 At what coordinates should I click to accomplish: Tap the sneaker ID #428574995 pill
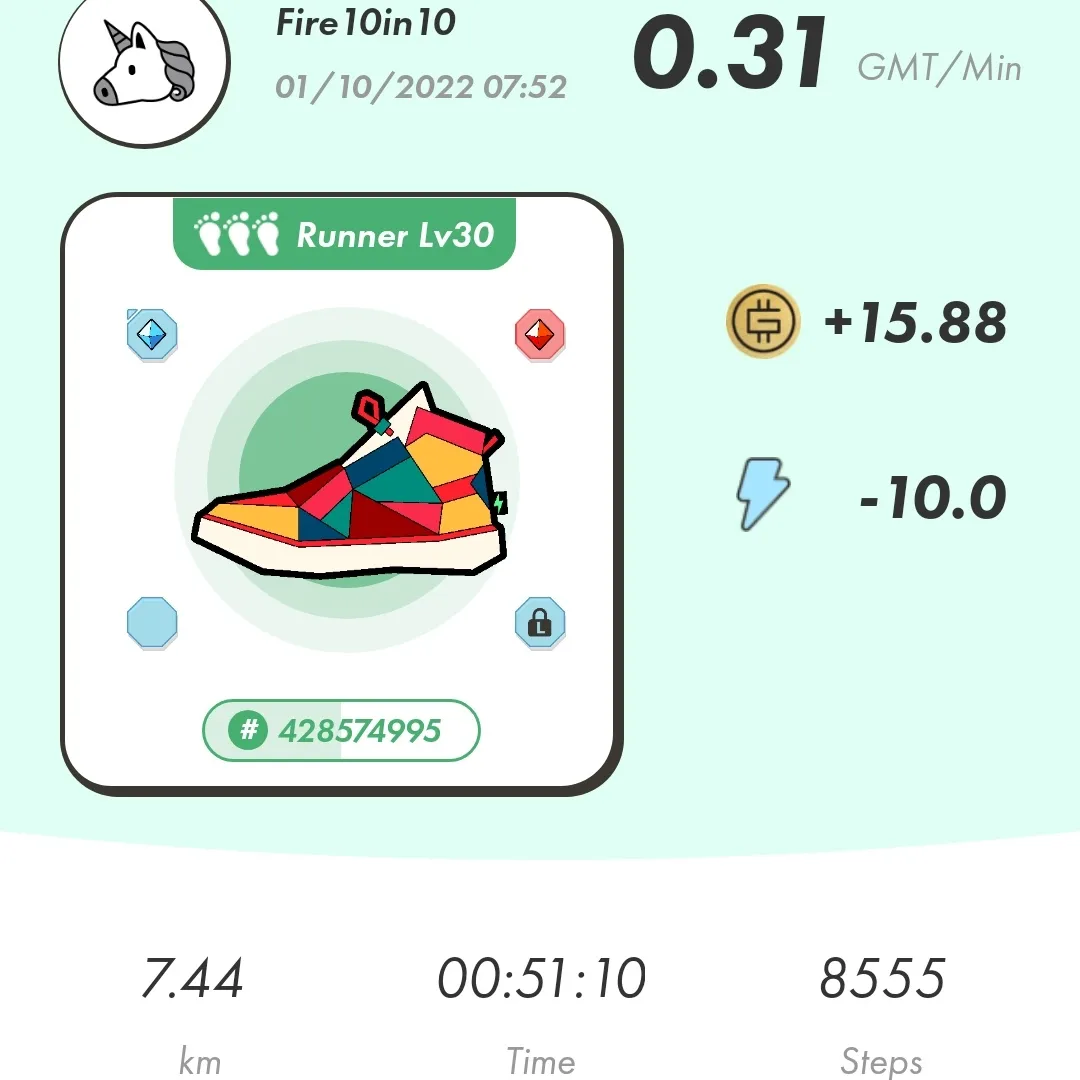point(341,731)
